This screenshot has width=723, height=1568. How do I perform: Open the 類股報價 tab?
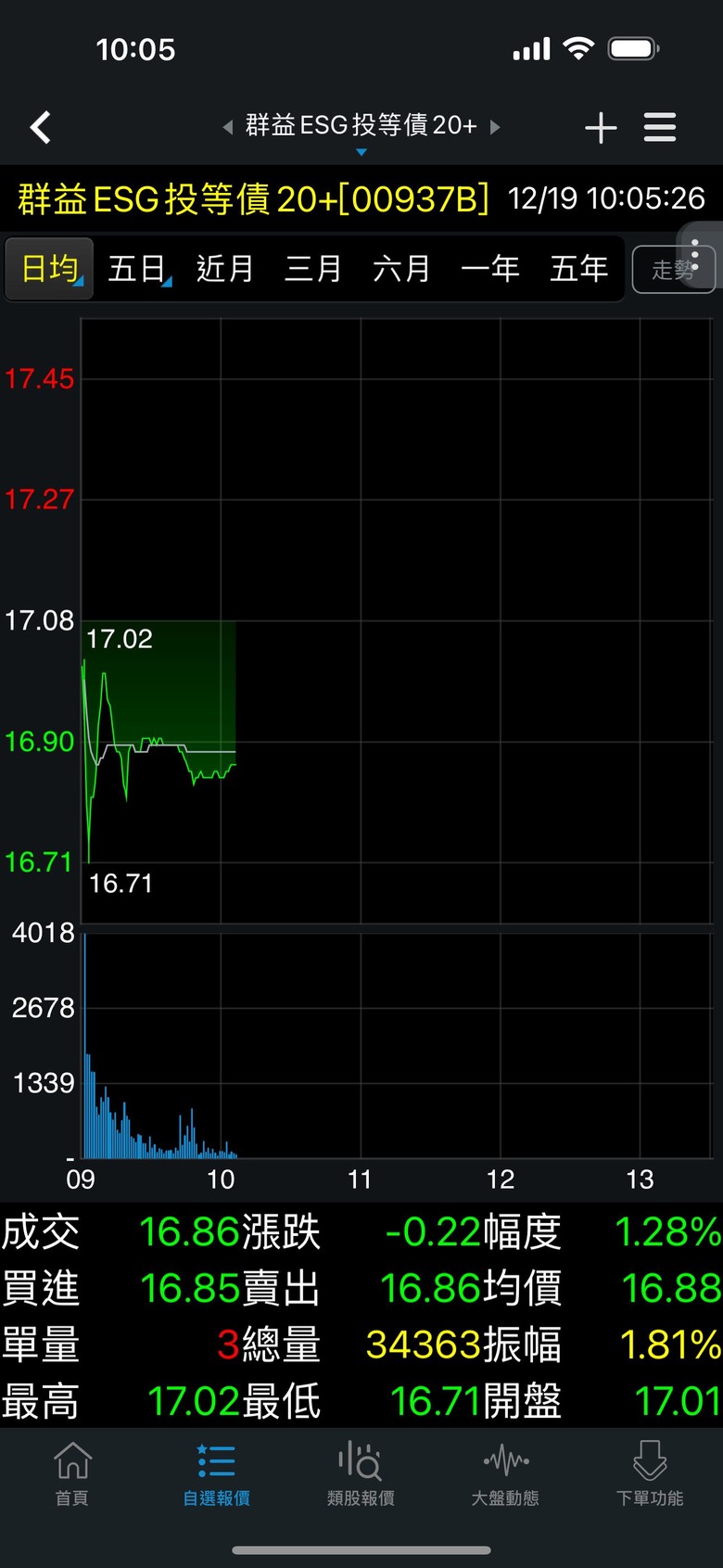(361, 1472)
